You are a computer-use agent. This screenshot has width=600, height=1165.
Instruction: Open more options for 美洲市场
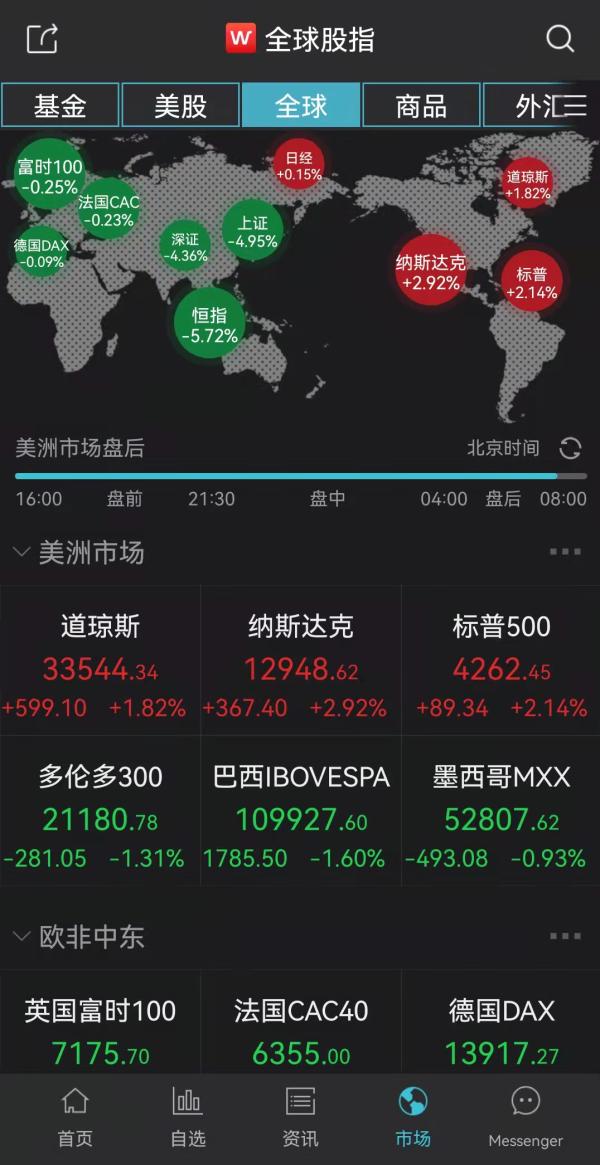pyautogui.click(x=565, y=552)
